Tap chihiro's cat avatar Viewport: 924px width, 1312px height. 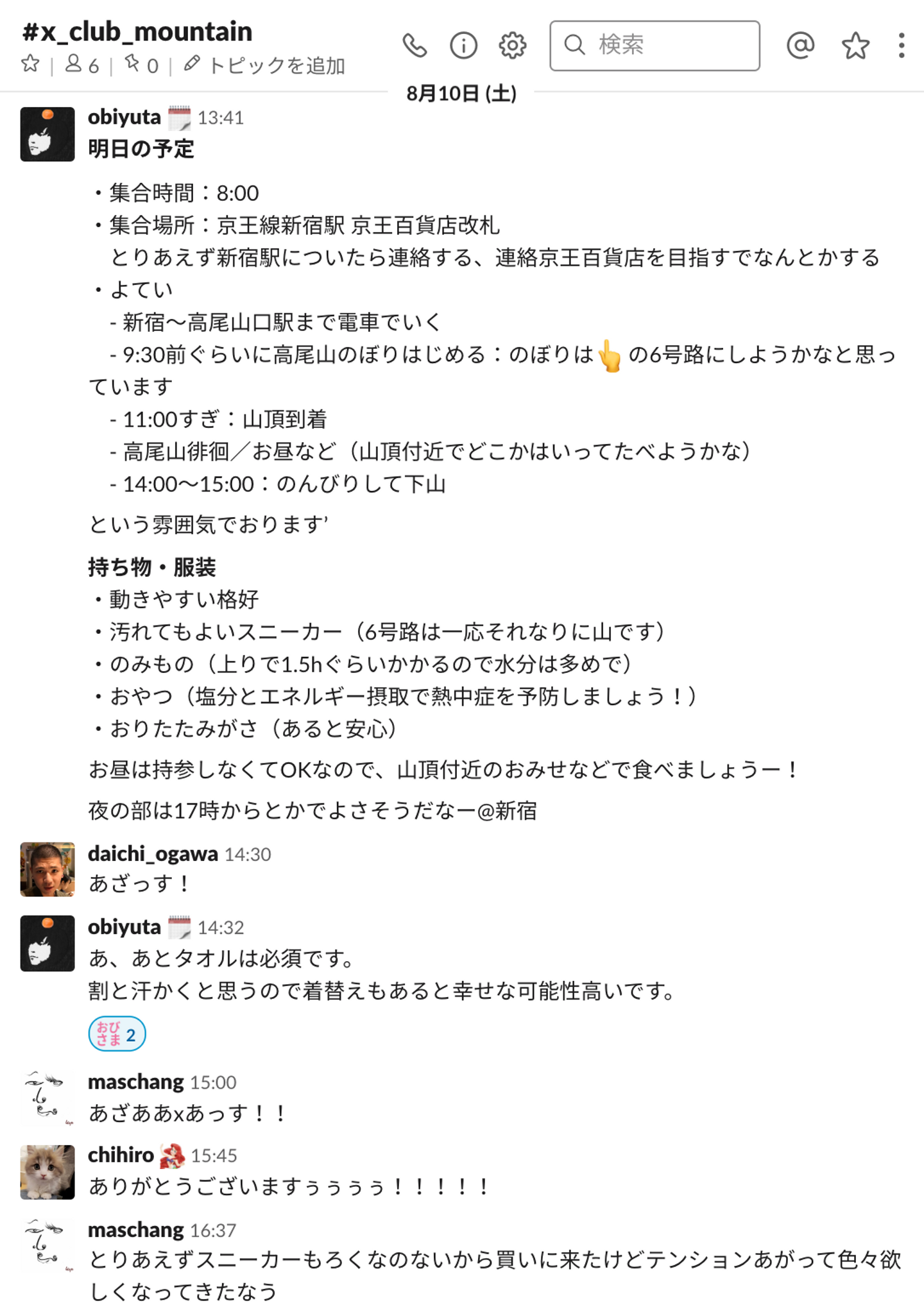[x=47, y=1172]
